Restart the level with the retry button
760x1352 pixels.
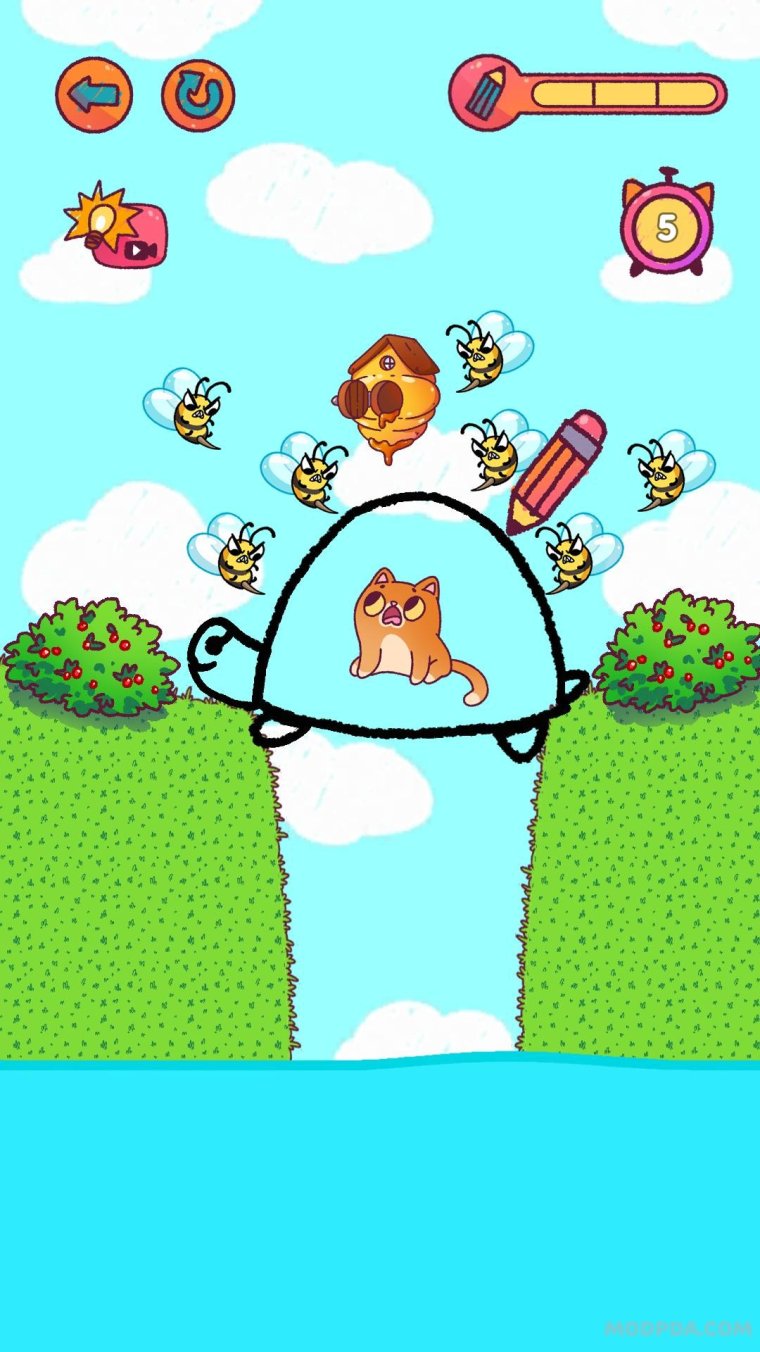click(x=198, y=96)
